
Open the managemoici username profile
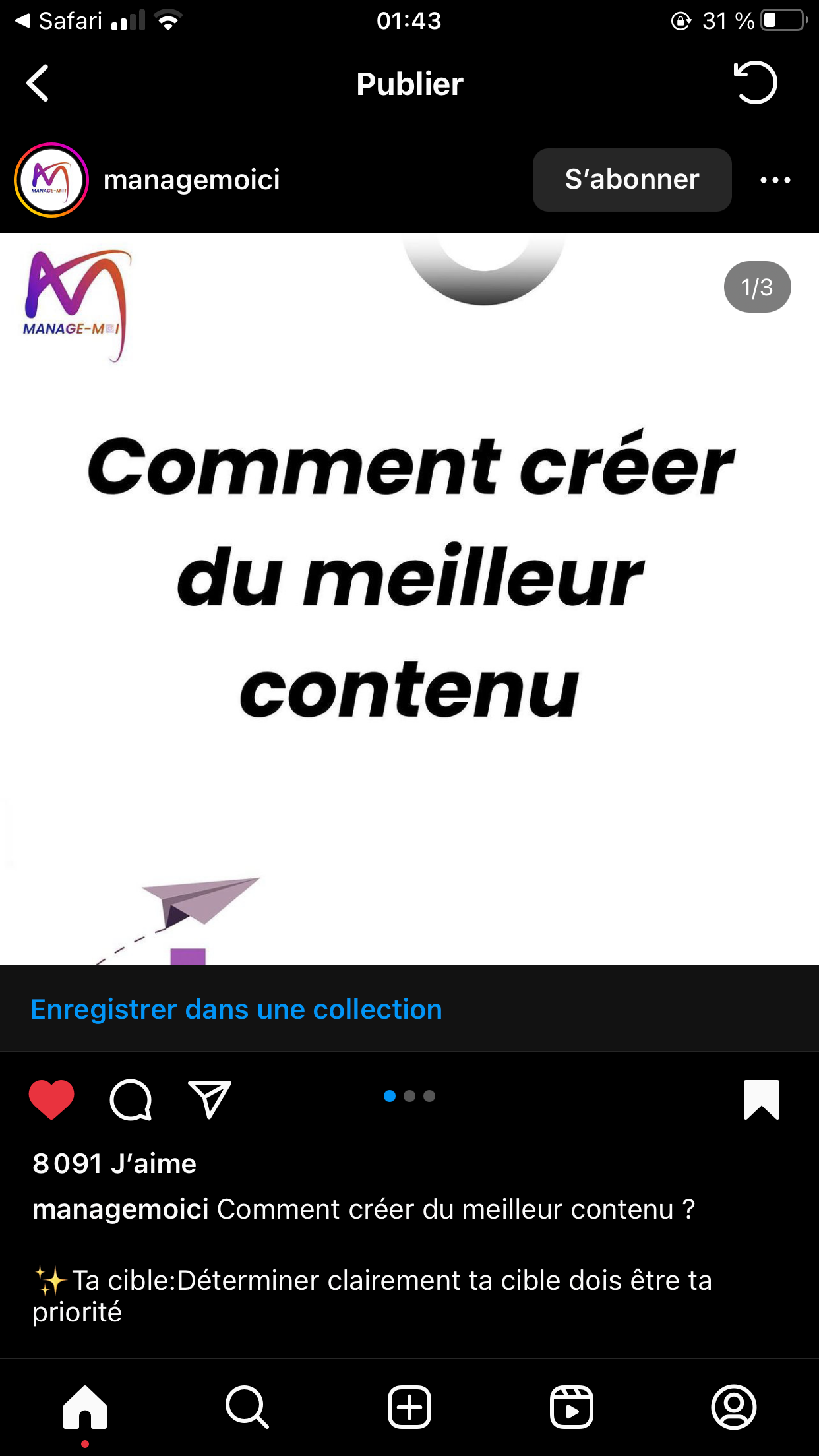coord(191,180)
